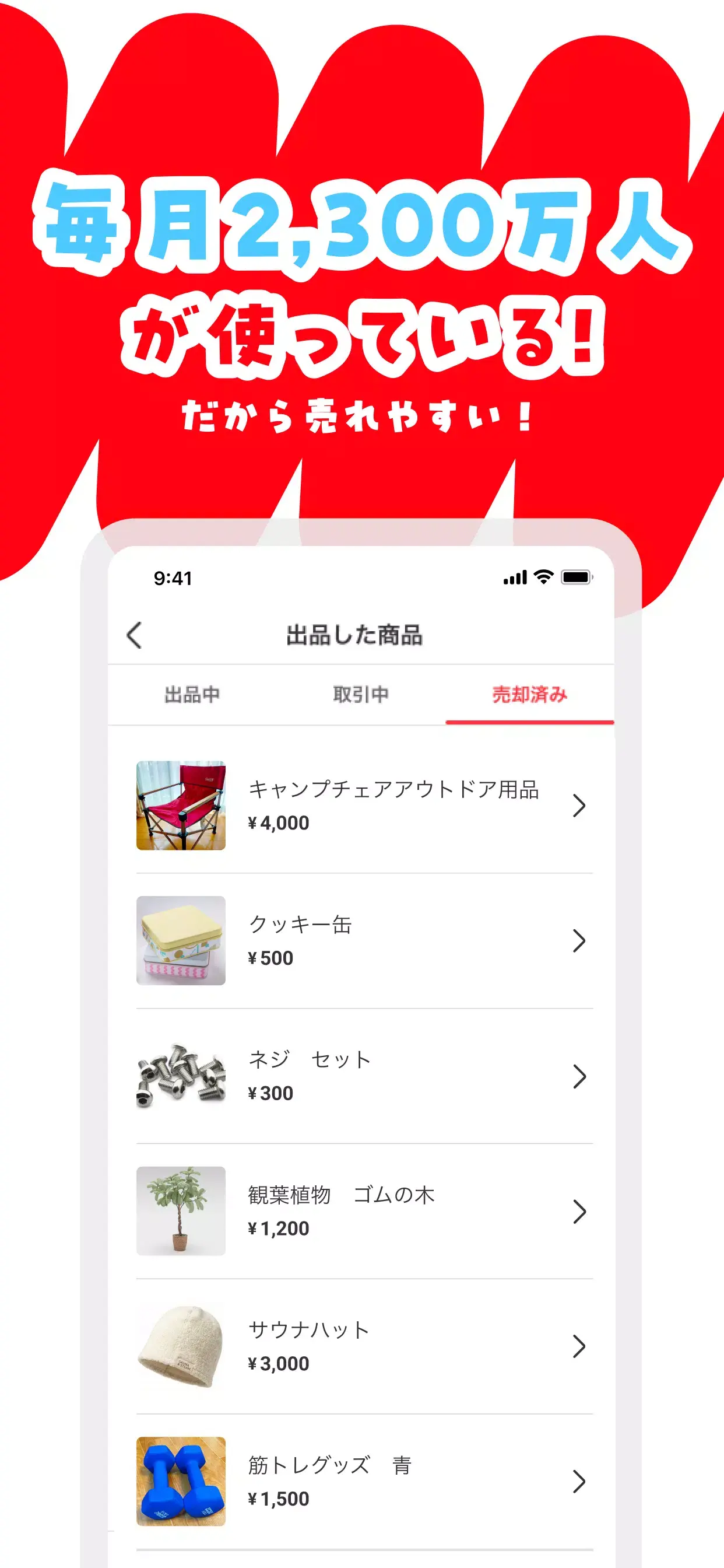Tap the back arrow on 出品した商品 screen
Viewport: 724px width, 1568px height.
[x=134, y=635]
